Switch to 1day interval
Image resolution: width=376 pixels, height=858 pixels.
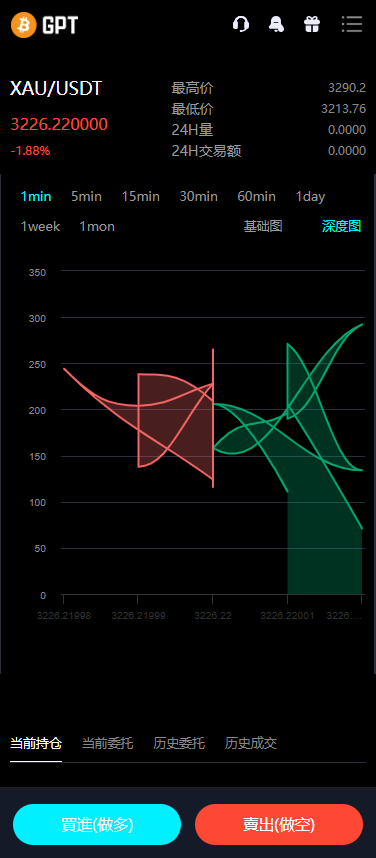tap(310, 196)
